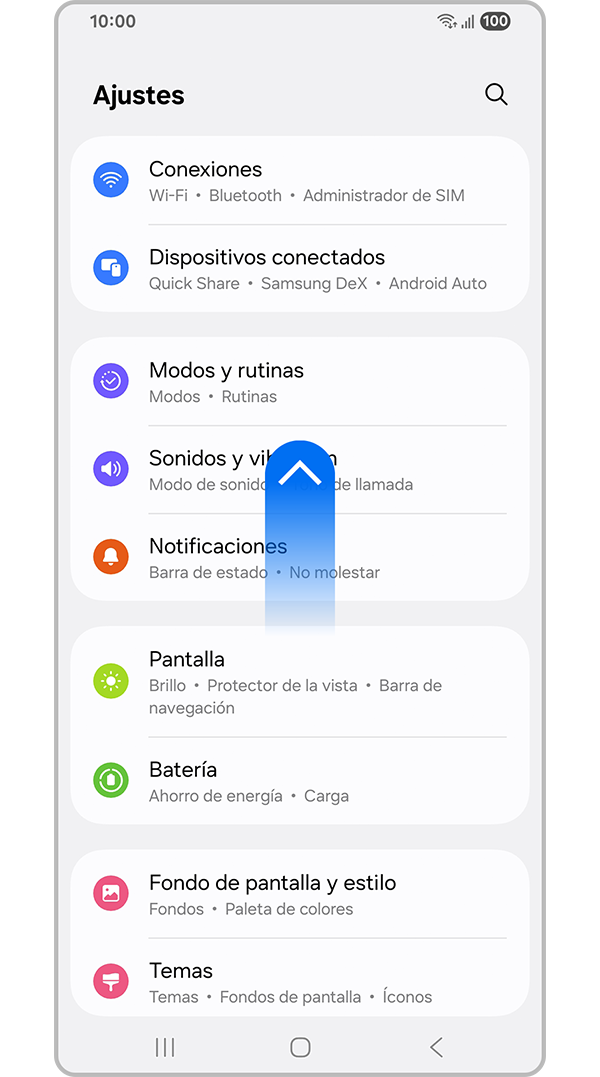Screen dimensions: 600x1077
Task: Show recent apps
Action: click(165, 1047)
